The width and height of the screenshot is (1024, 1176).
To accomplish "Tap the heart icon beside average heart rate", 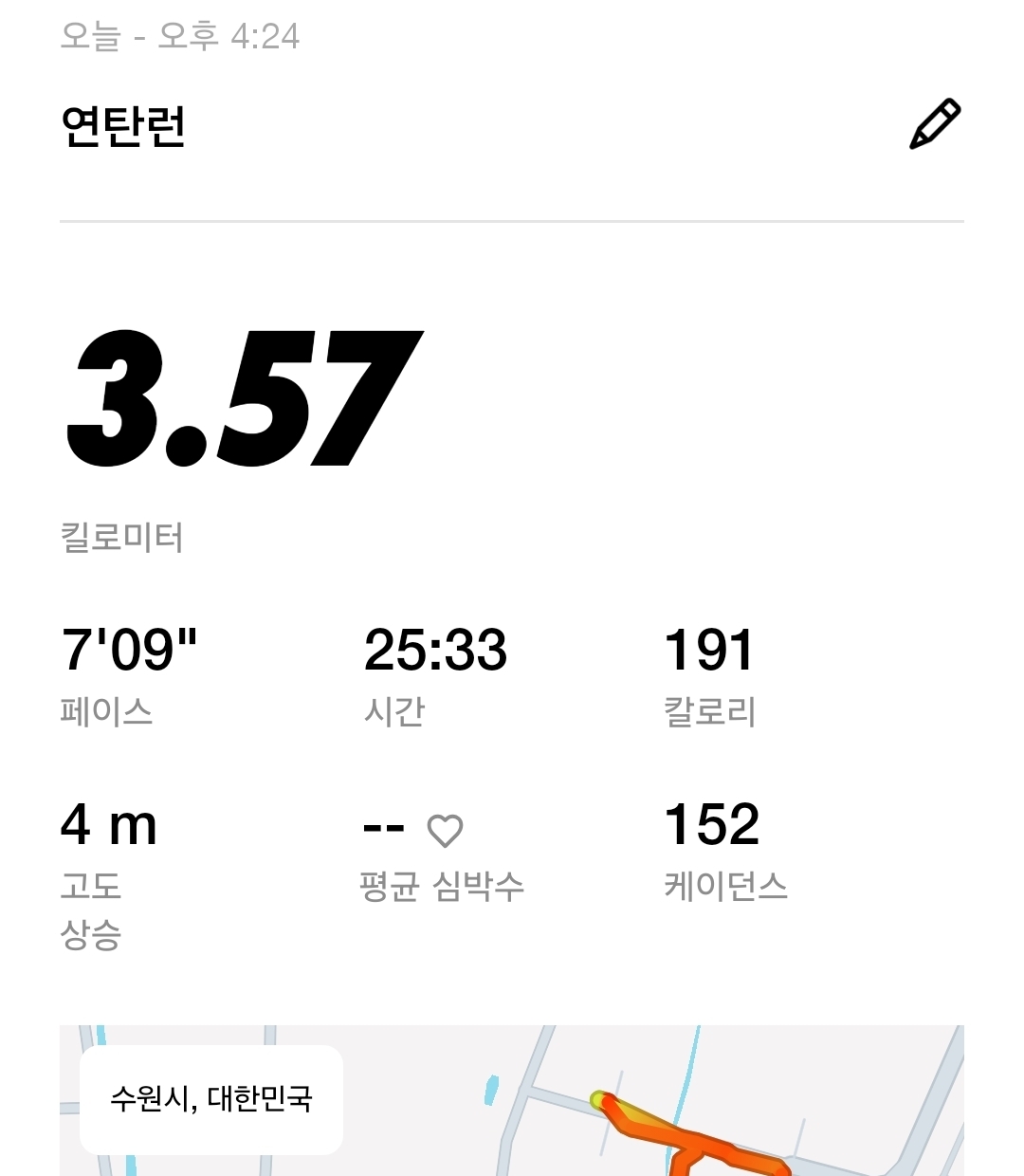I will 447,830.
